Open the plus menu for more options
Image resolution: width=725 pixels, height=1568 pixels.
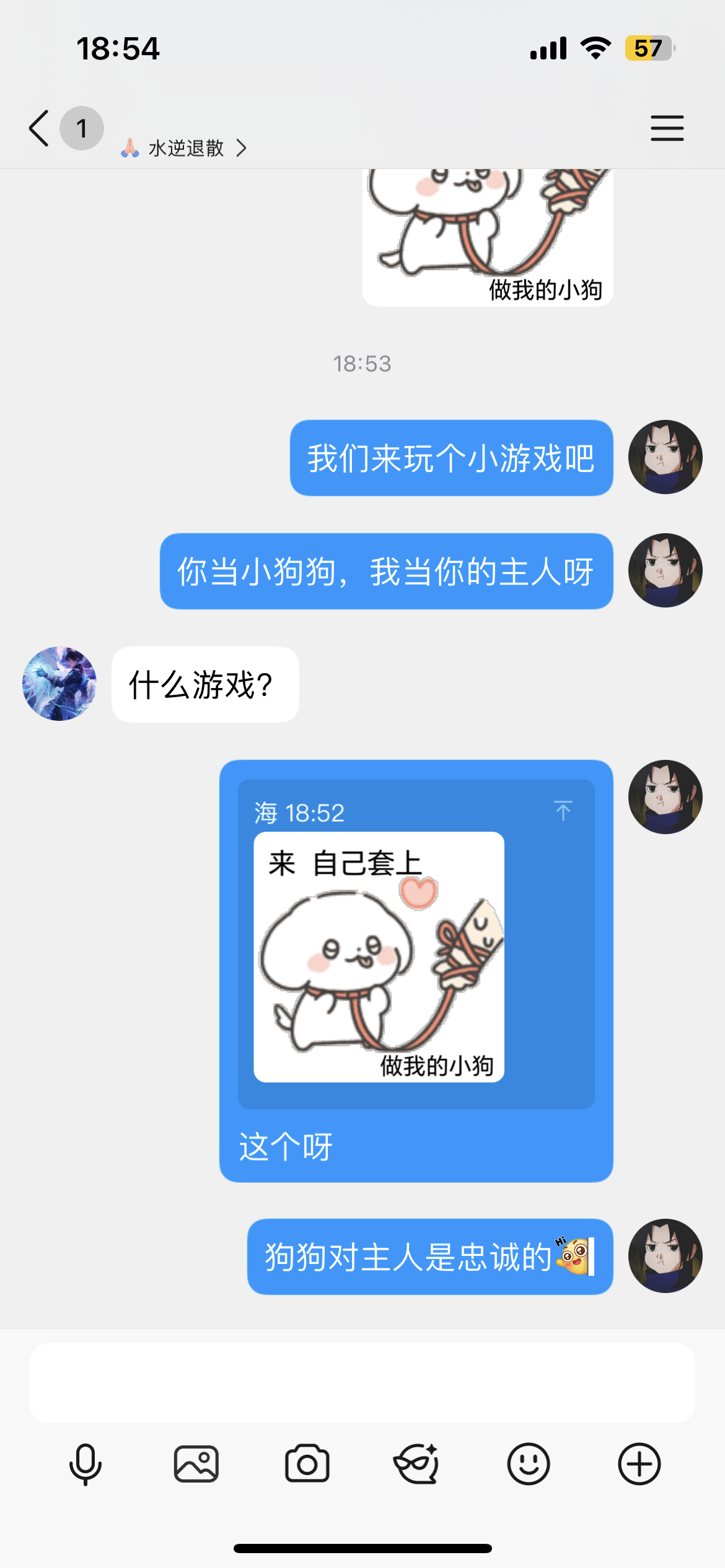click(x=639, y=1464)
